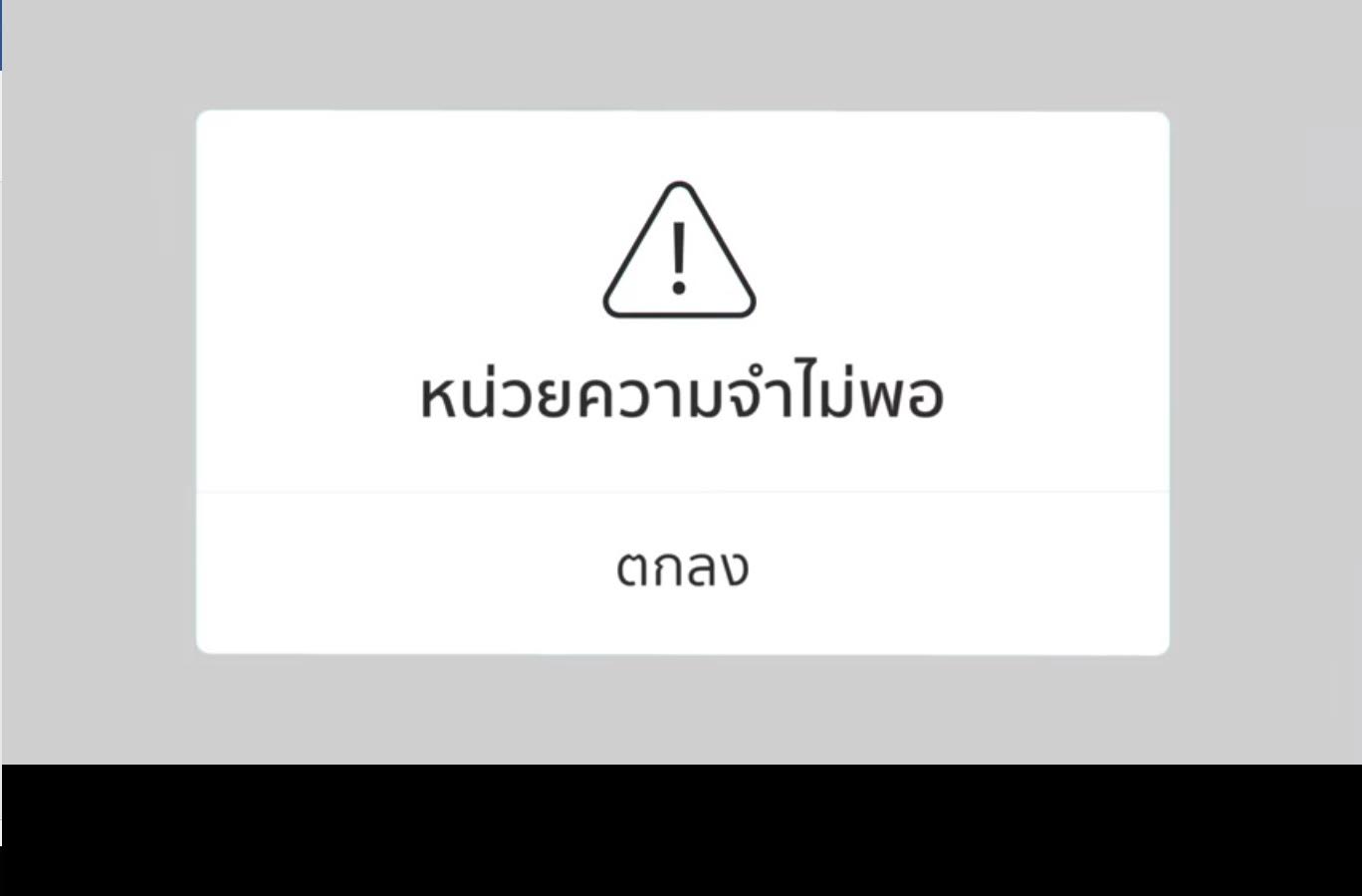Tap ตกลง to dismiss the memory warning

[x=682, y=569]
